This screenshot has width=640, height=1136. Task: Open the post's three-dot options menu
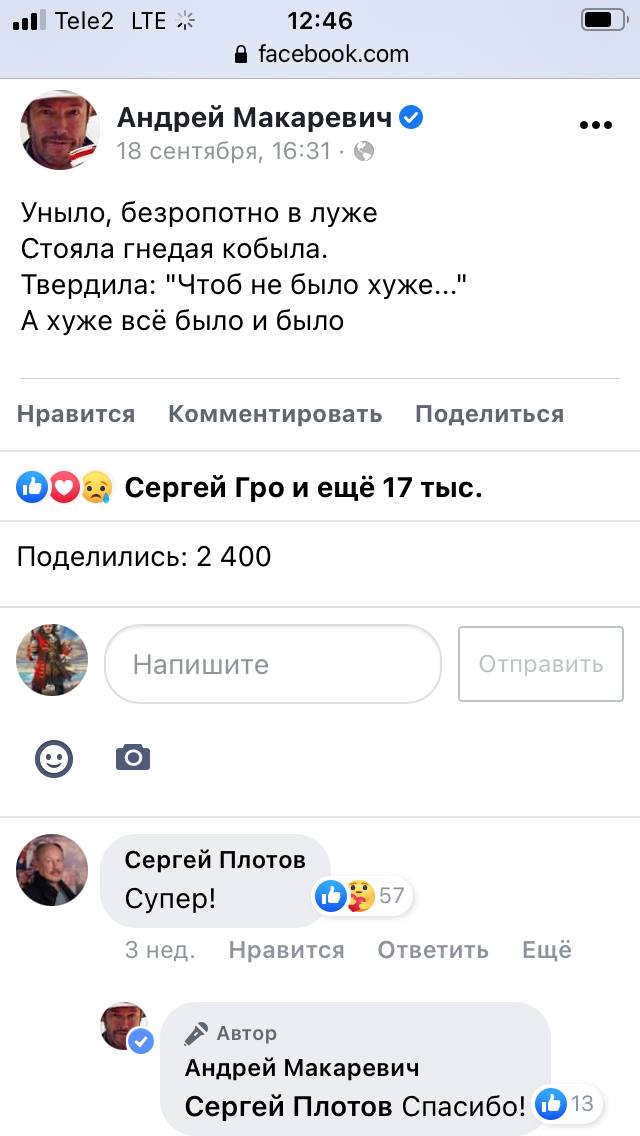point(596,125)
